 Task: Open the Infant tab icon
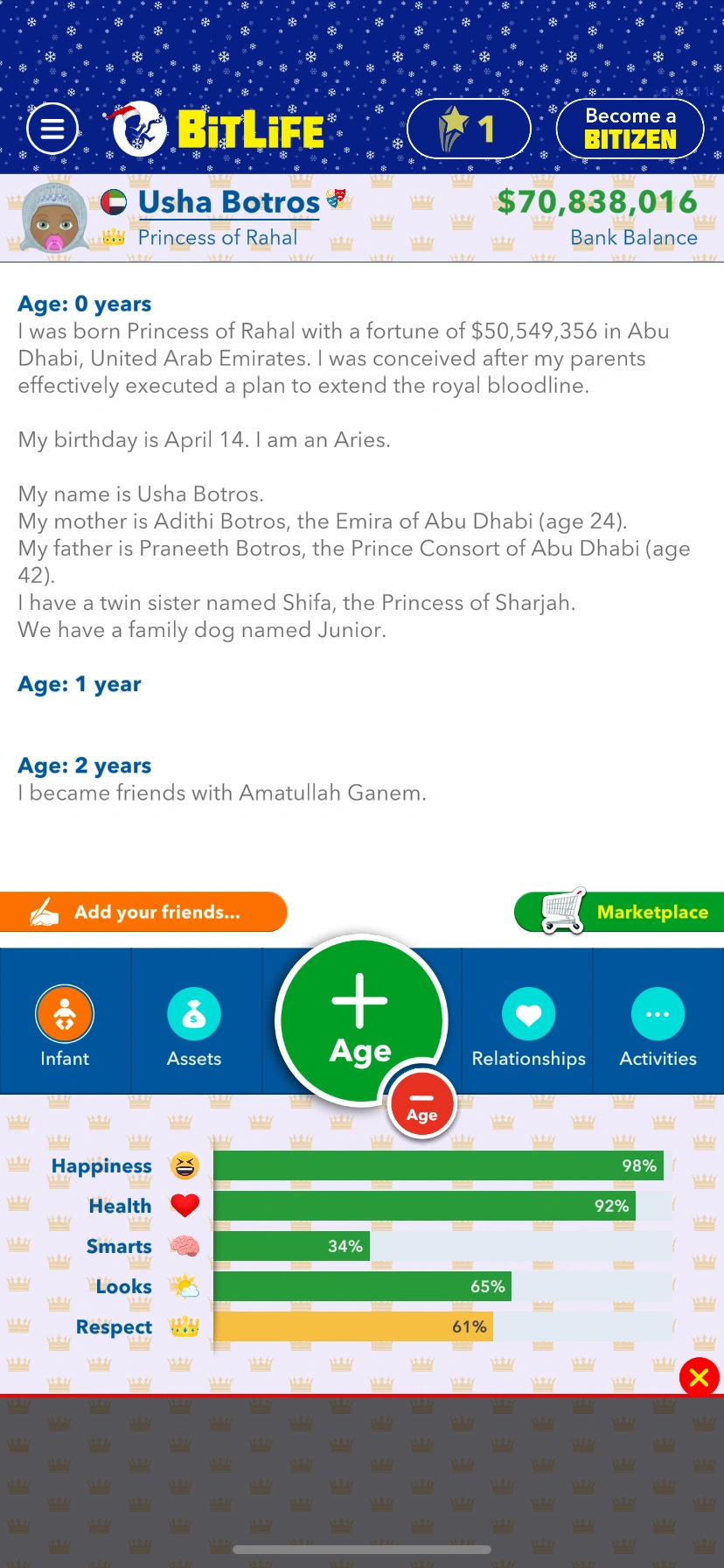tap(64, 1013)
